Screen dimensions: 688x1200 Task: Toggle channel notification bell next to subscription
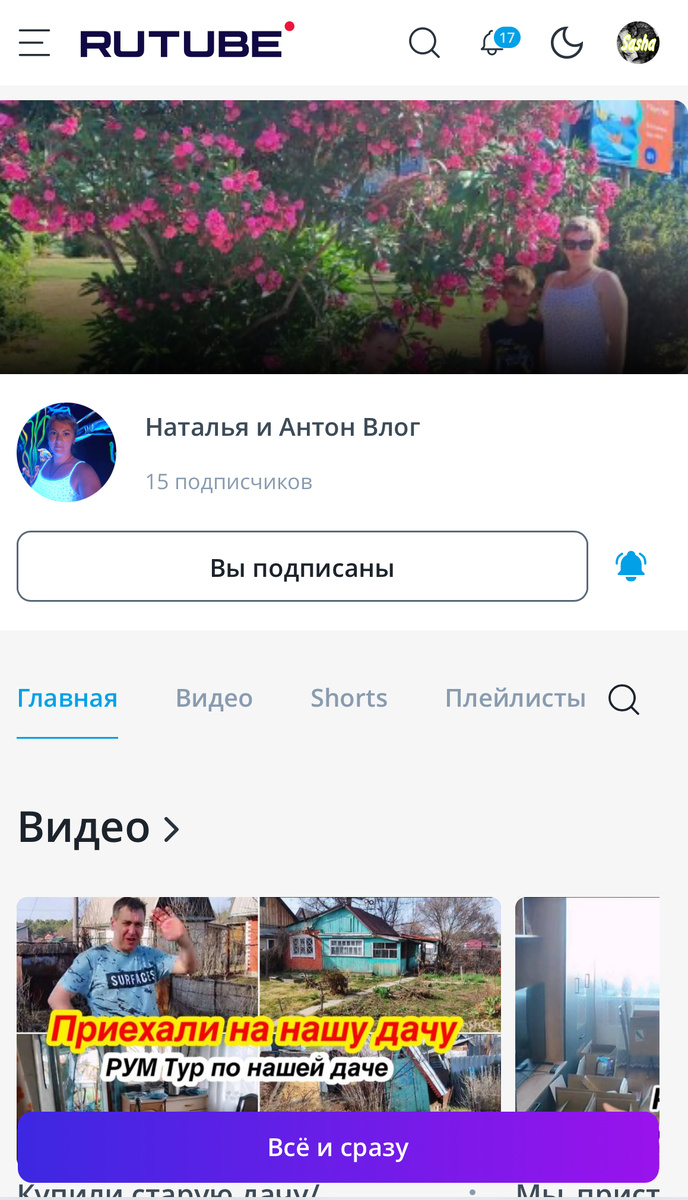(631, 567)
